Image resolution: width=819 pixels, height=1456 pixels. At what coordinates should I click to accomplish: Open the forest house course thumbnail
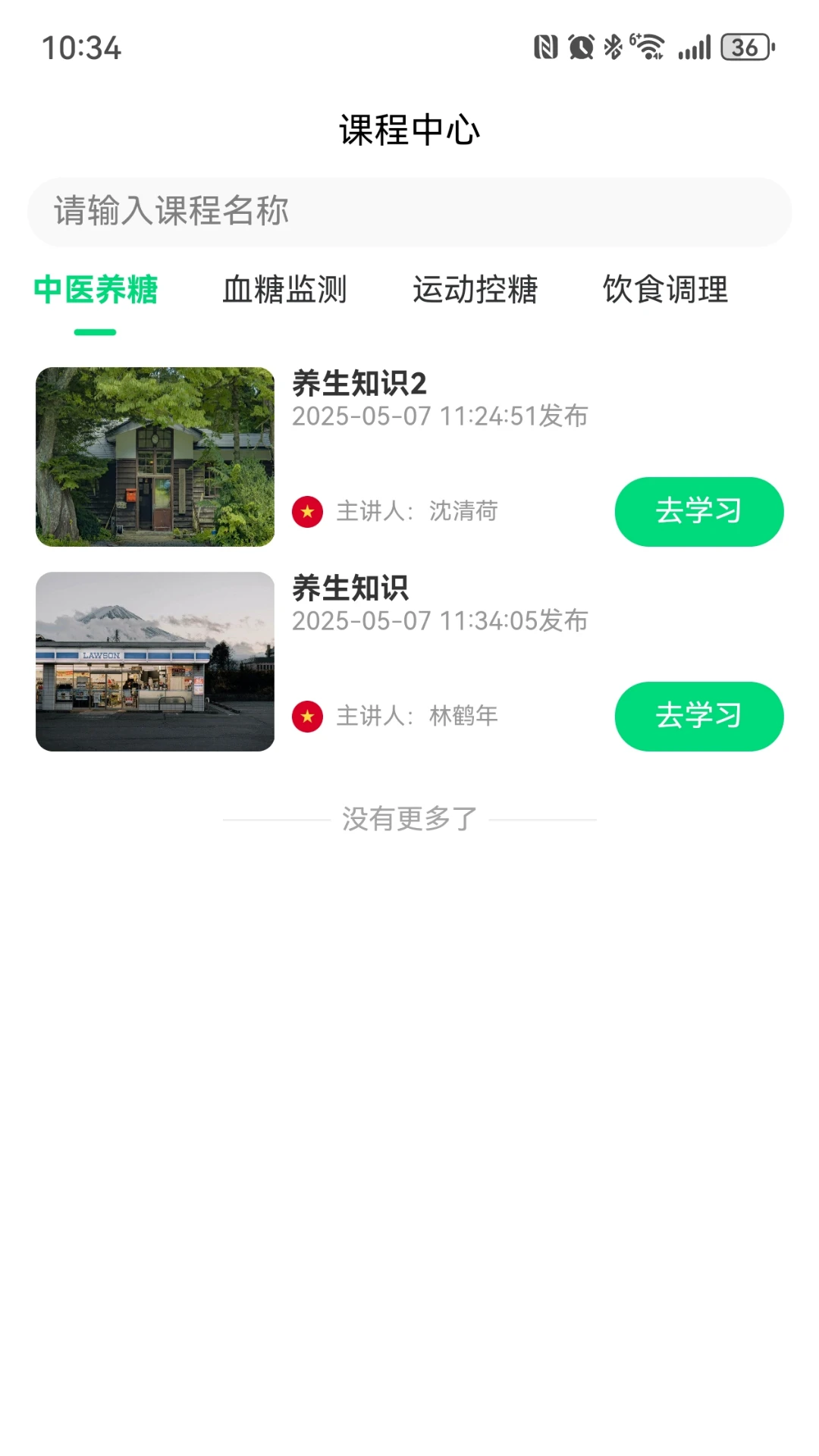tap(155, 457)
